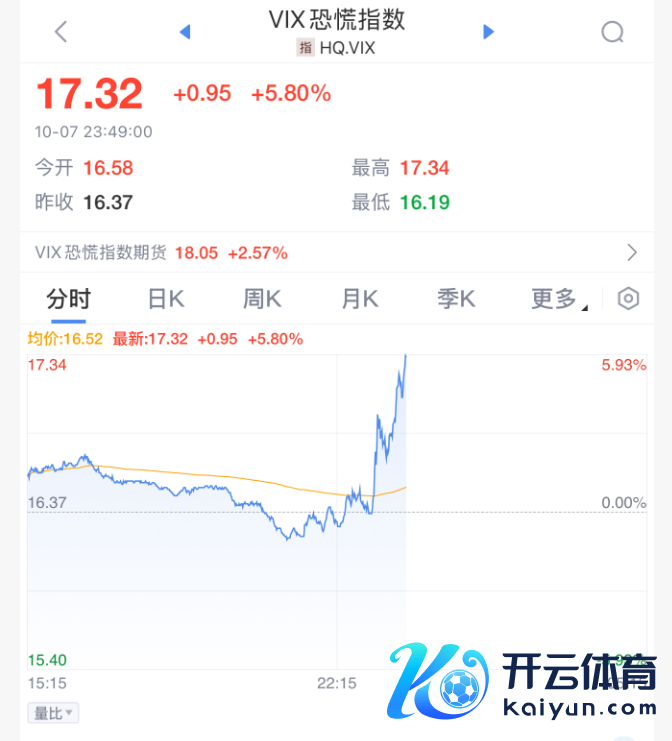Open the 量比 indicator dropdown
The width and height of the screenshot is (672, 741).
pos(54,713)
